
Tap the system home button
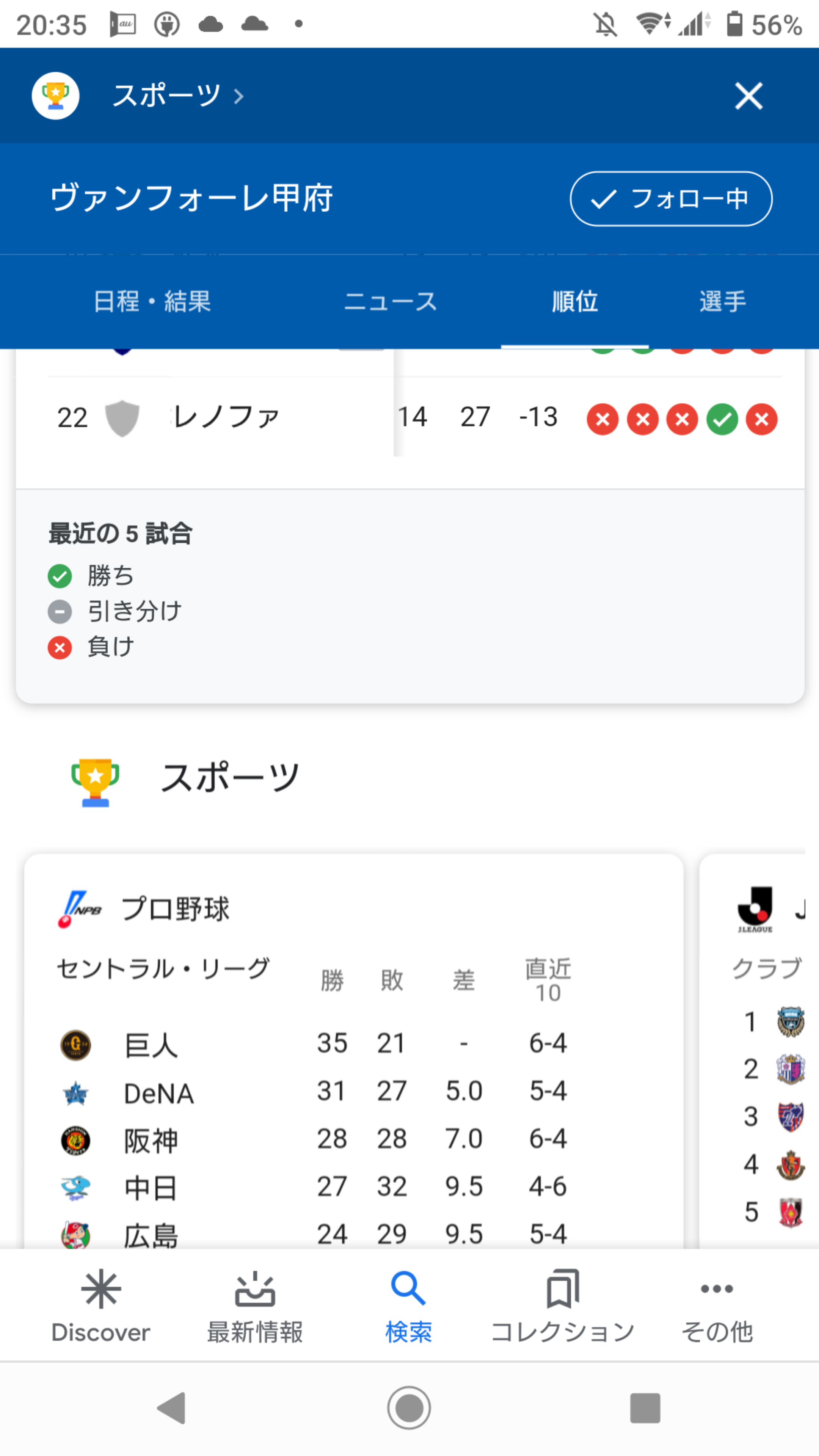click(409, 1408)
